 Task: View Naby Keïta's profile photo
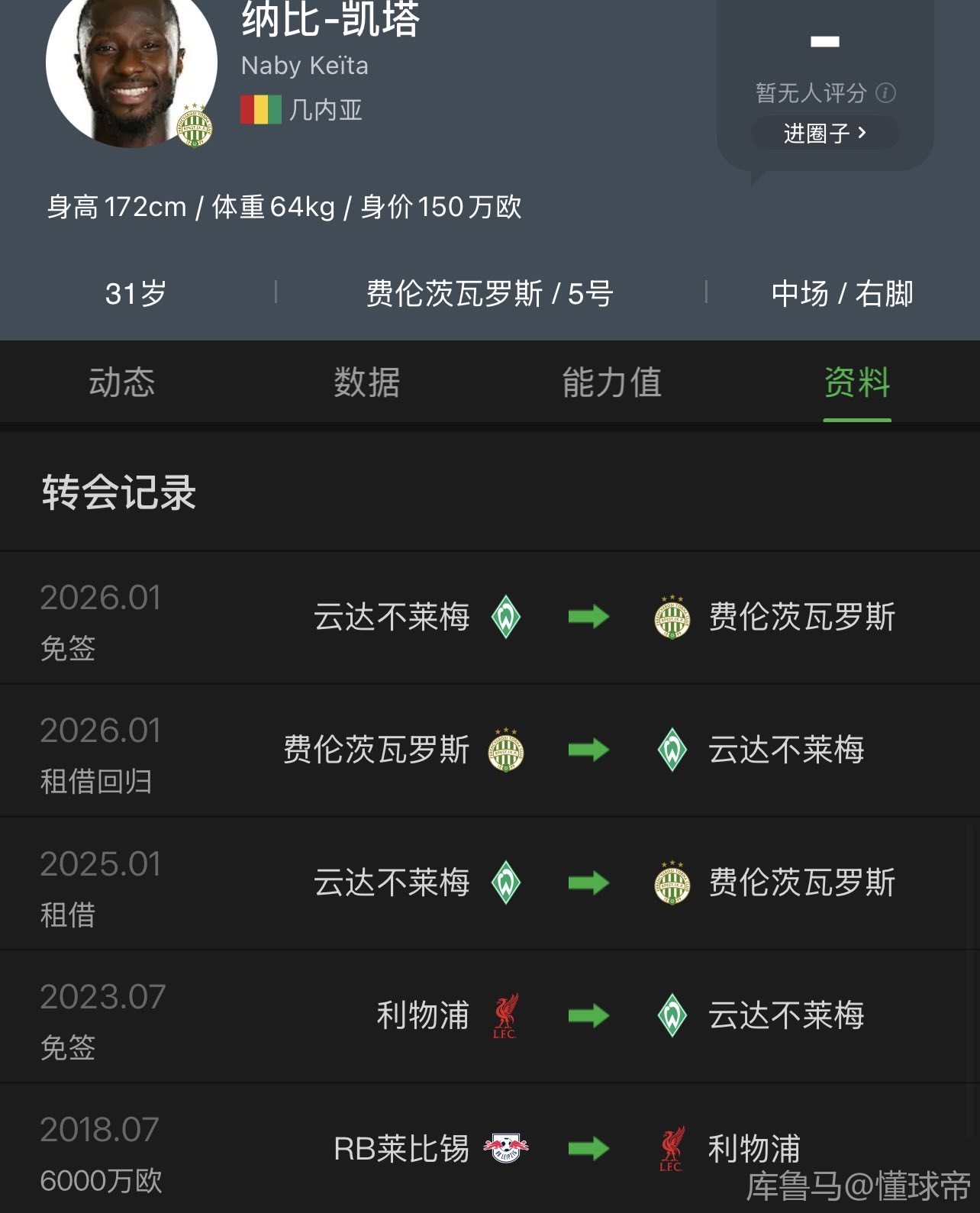[x=130, y=69]
